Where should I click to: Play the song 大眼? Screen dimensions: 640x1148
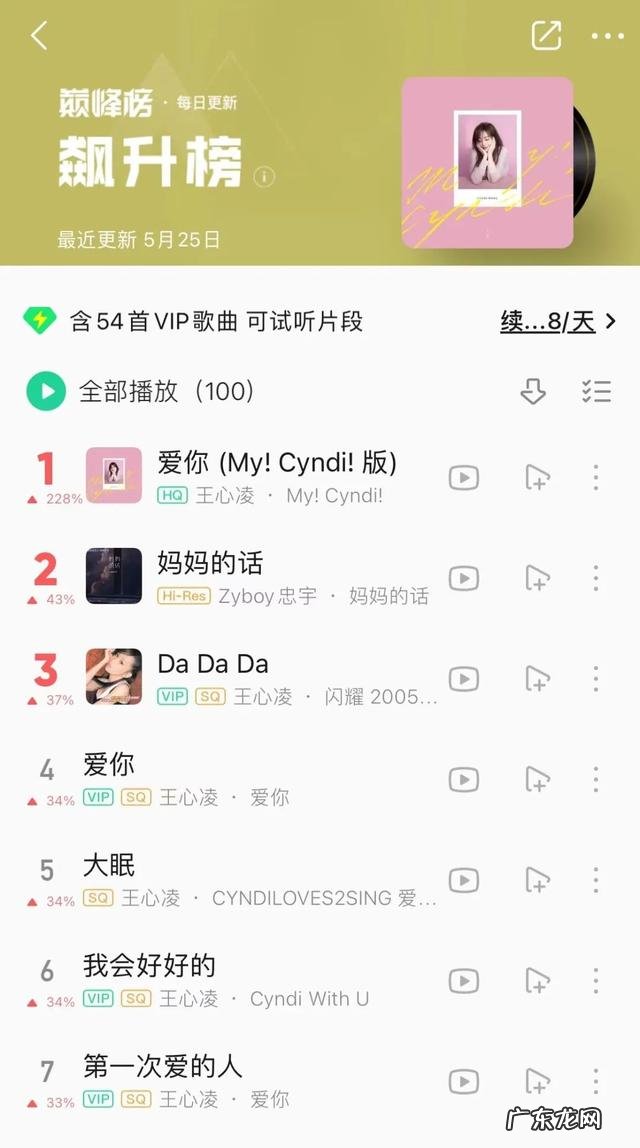[109, 865]
